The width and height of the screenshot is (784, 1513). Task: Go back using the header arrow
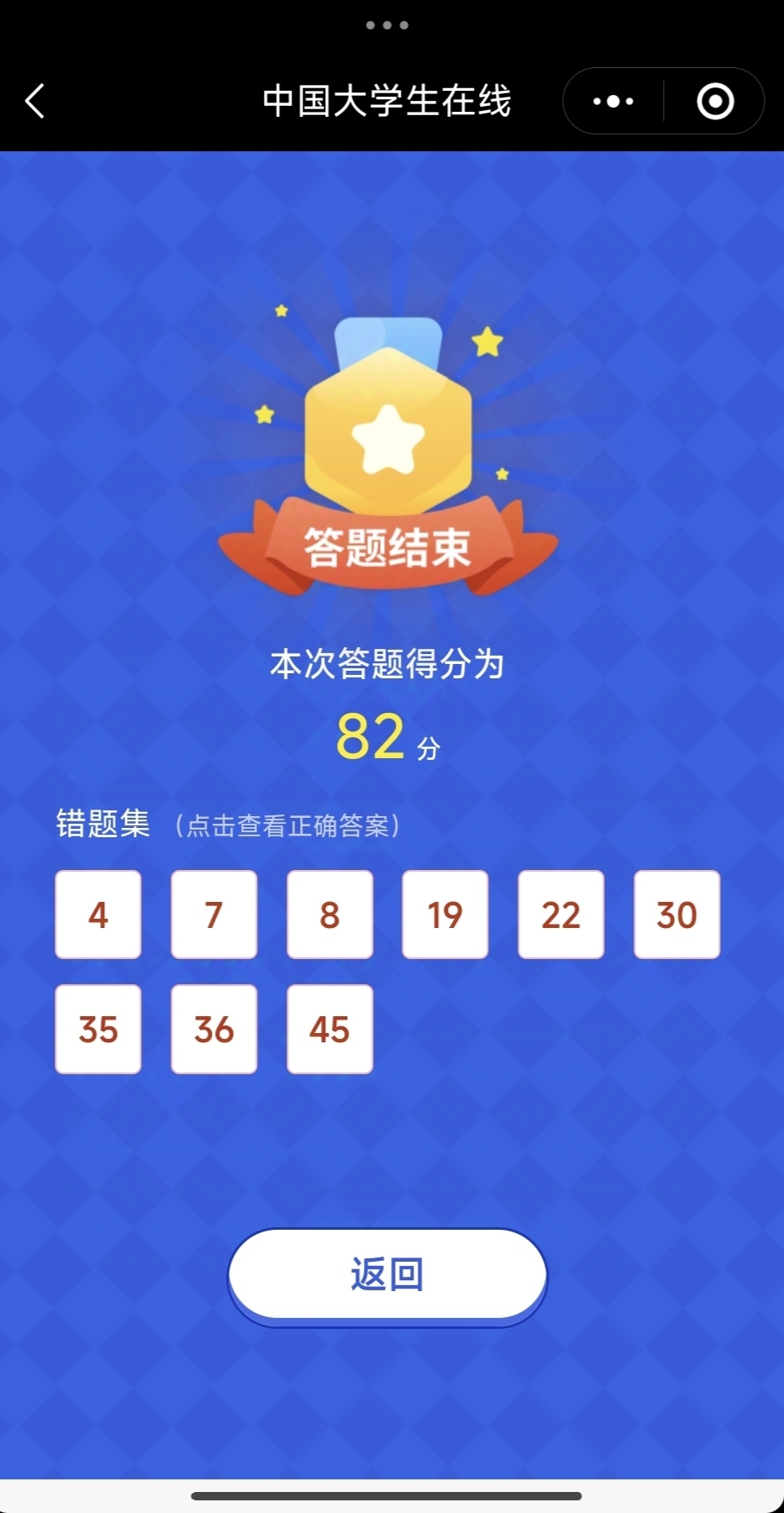tap(35, 102)
